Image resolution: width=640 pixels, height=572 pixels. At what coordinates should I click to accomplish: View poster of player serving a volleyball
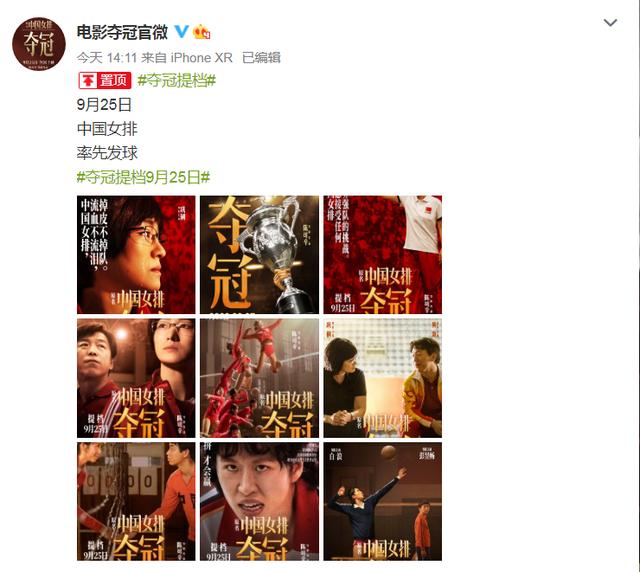(382, 501)
